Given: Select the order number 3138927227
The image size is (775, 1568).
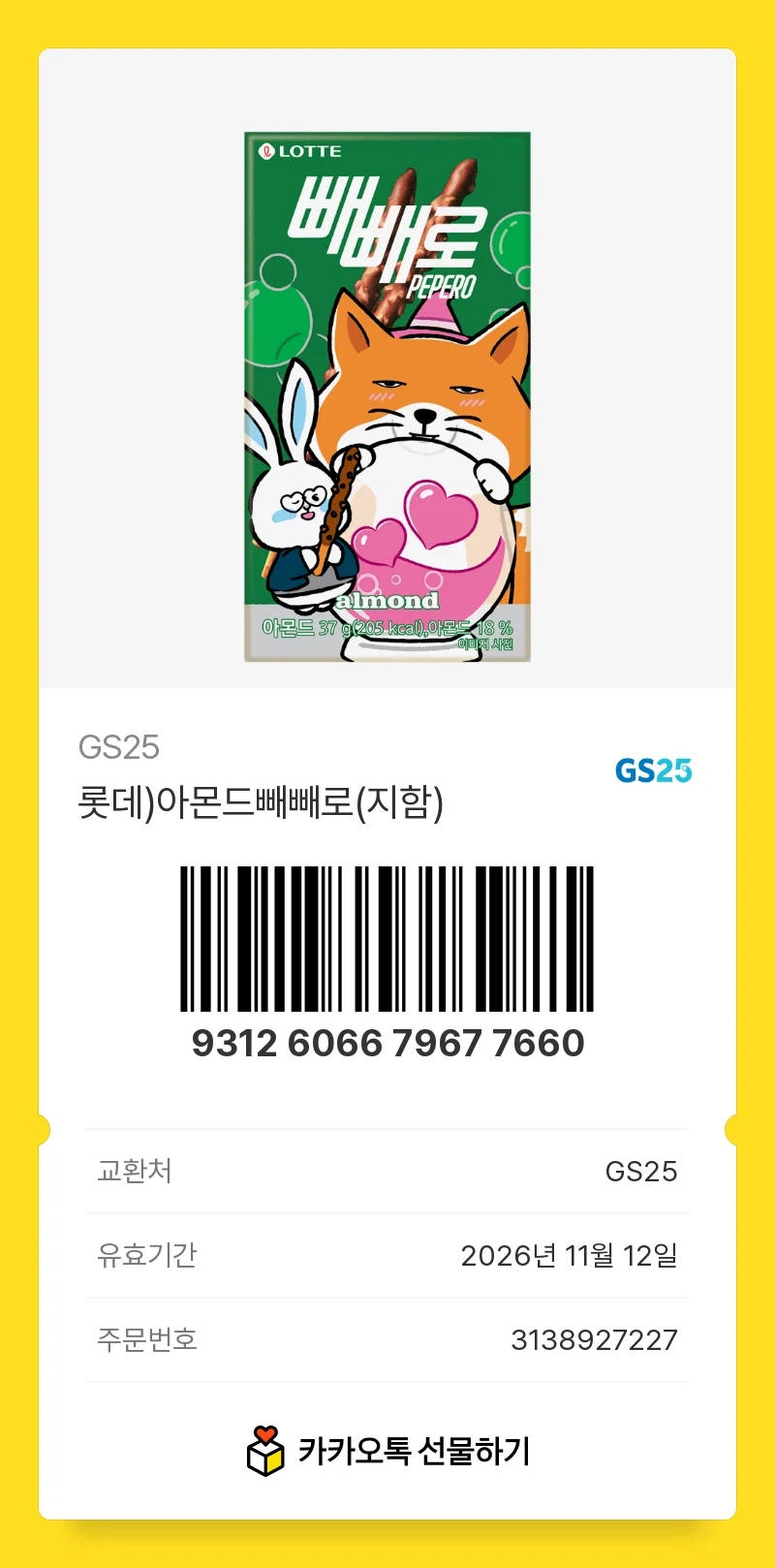Looking at the screenshot, I should (x=594, y=1340).
